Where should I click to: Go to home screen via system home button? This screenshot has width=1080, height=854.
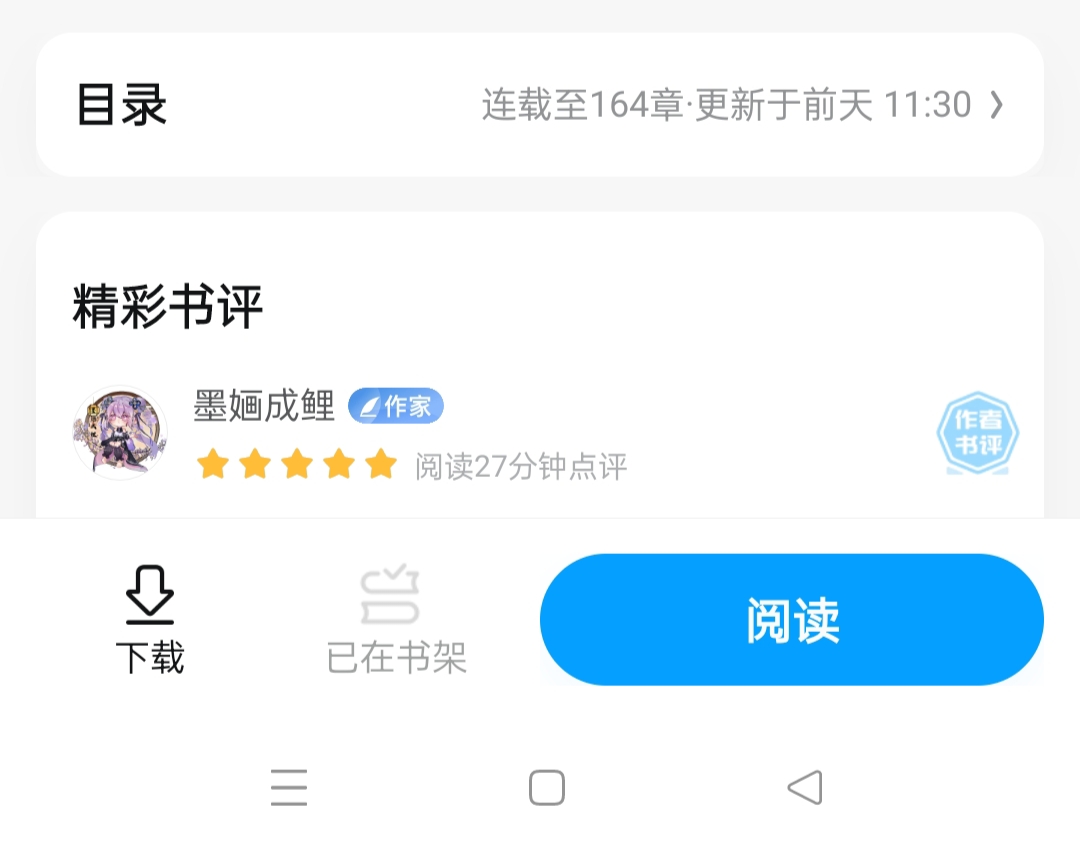pos(546,788)
